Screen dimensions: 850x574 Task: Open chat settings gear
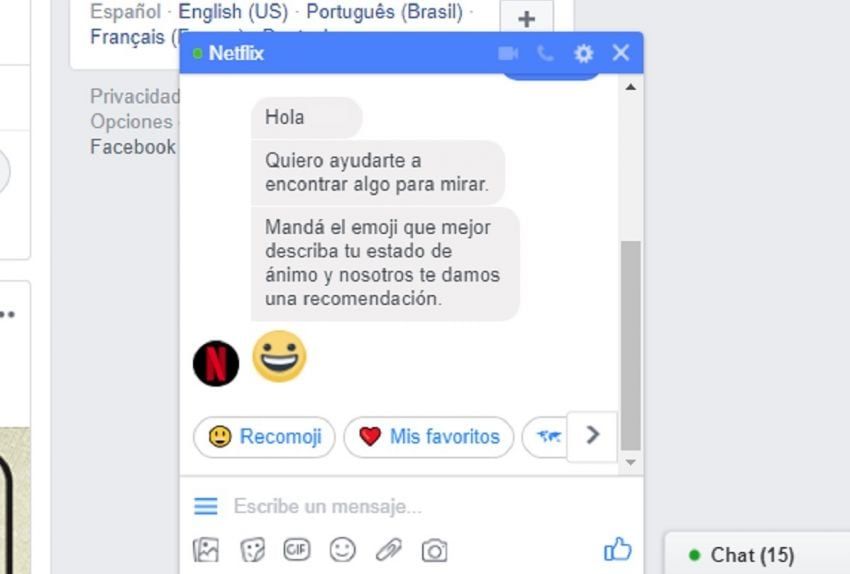coord(584,53)
